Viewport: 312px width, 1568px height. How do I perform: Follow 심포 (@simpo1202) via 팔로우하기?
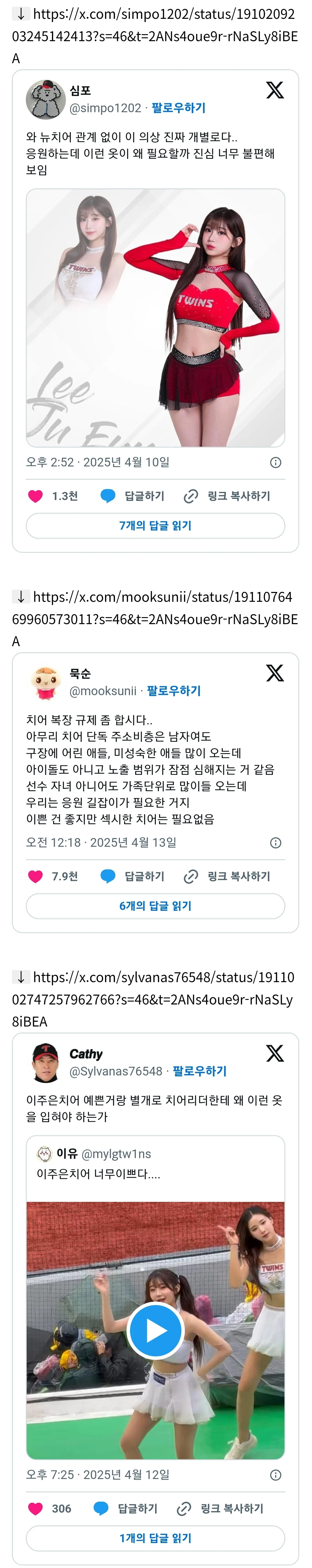click(178, 108)
